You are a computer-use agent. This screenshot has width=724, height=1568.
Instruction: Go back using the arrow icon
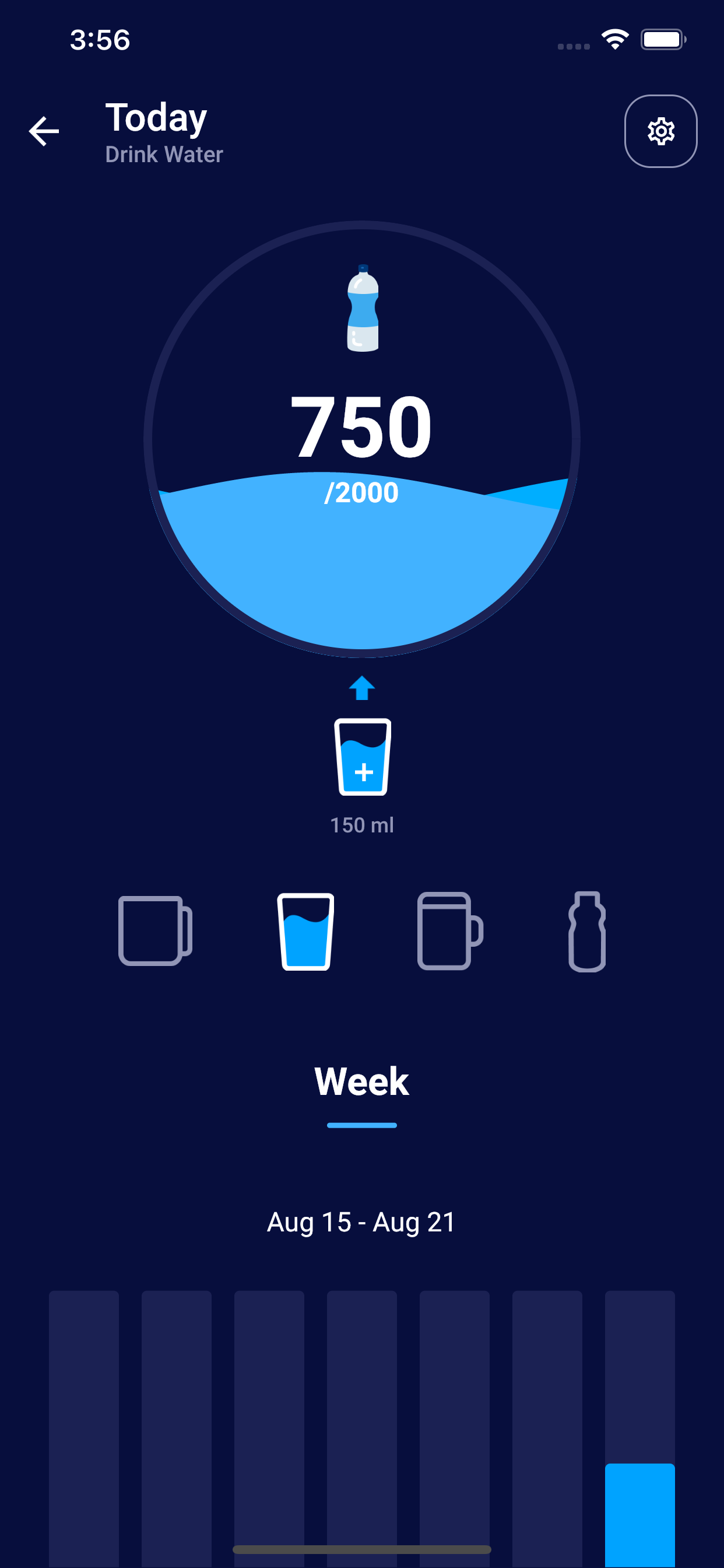point(44,131)
